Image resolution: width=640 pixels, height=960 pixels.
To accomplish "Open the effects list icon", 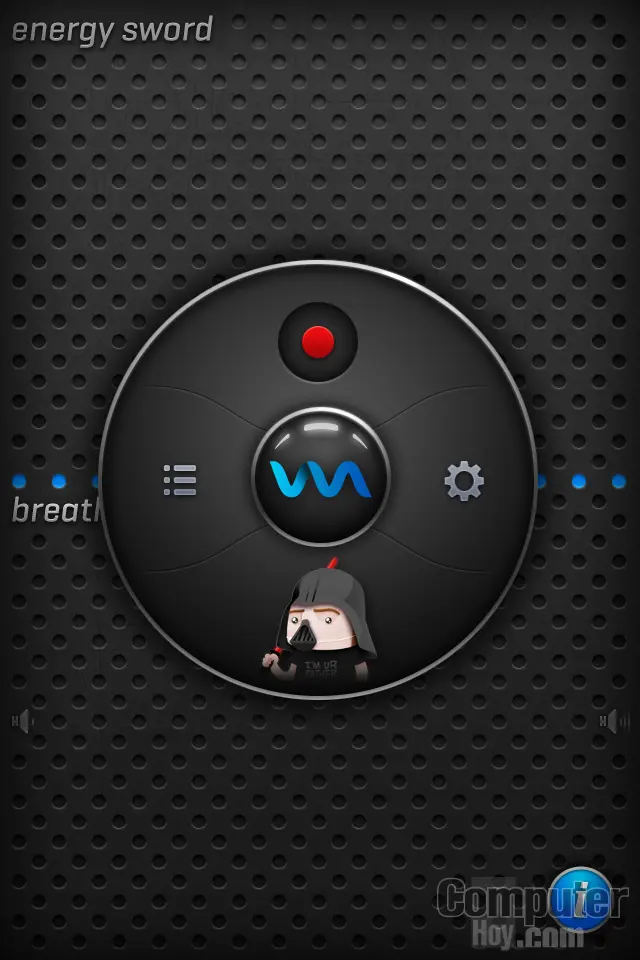I will pyautogui.click(x=180, y=480).
